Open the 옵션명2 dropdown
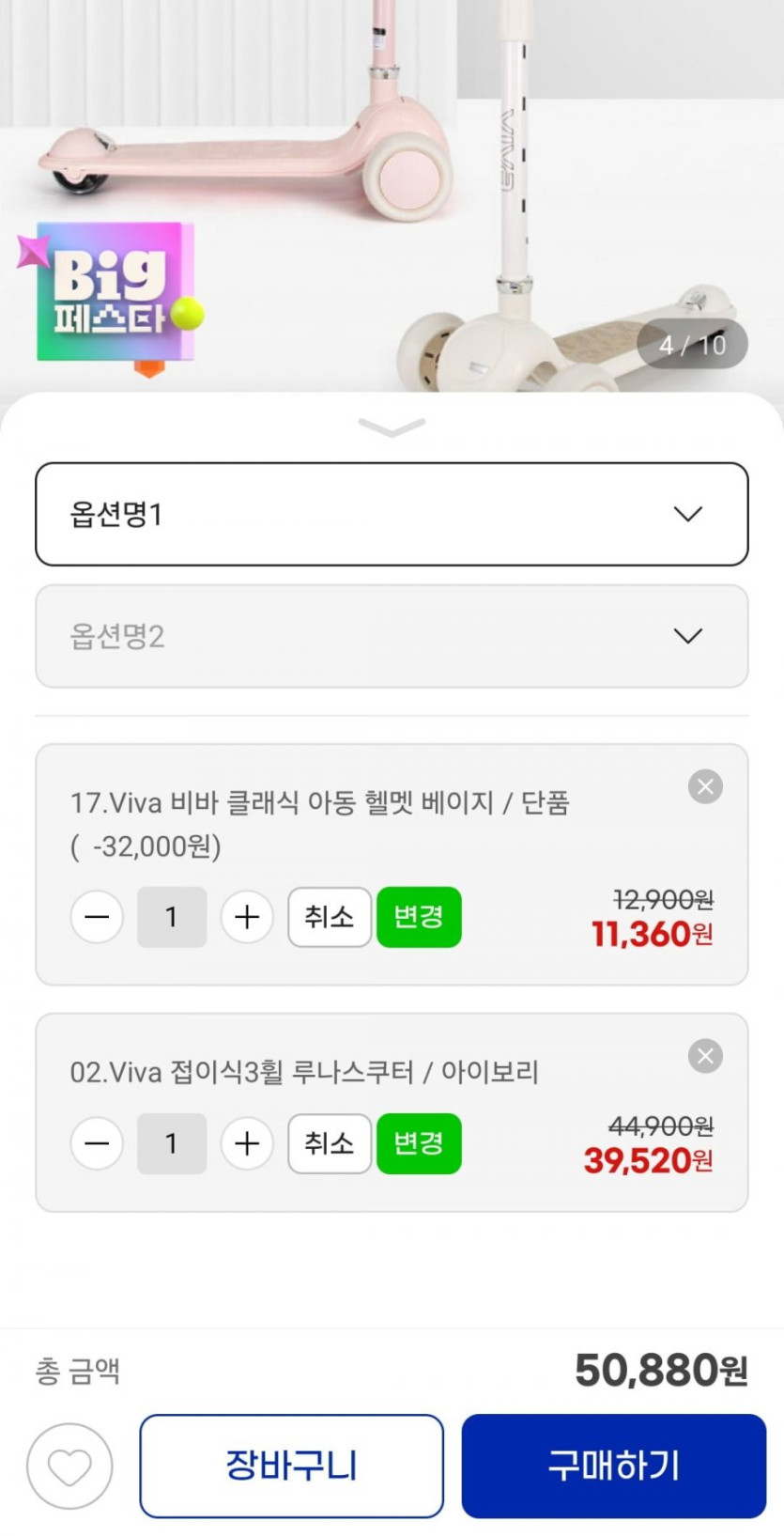 [392, 636]
